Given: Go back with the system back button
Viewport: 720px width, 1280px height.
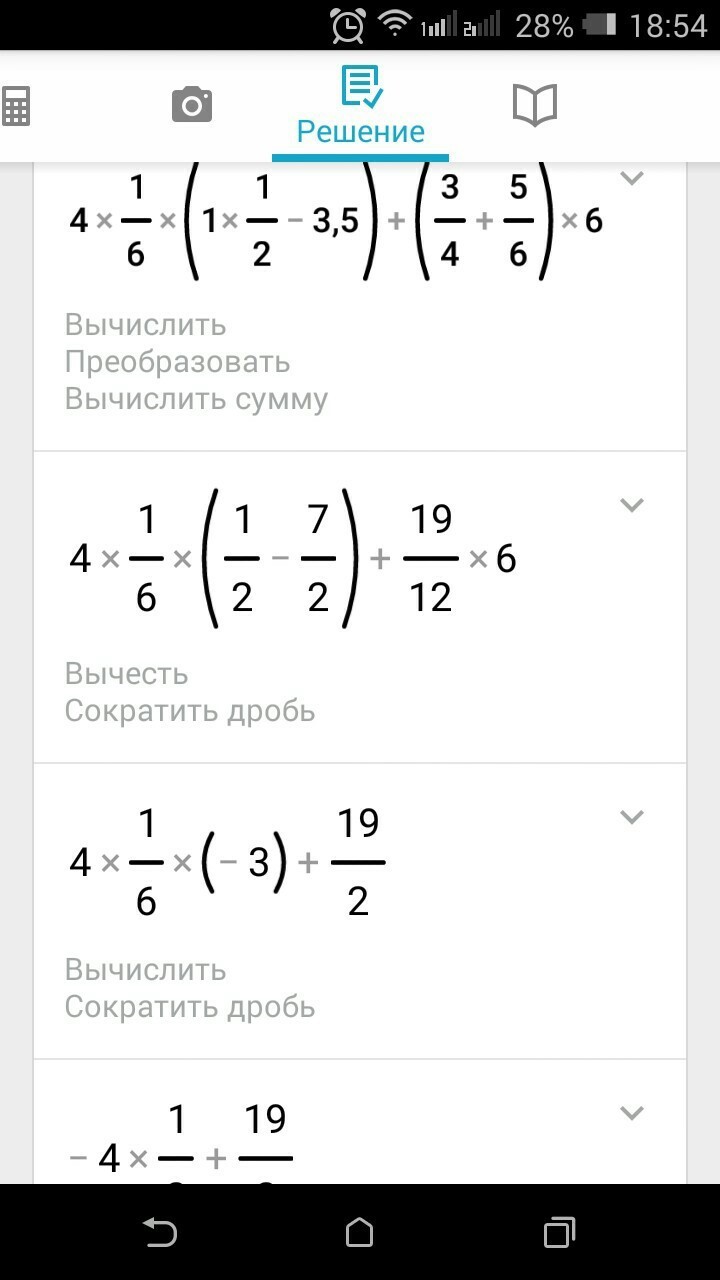Looking at the screenshot, I should [x=160, y=1232].
